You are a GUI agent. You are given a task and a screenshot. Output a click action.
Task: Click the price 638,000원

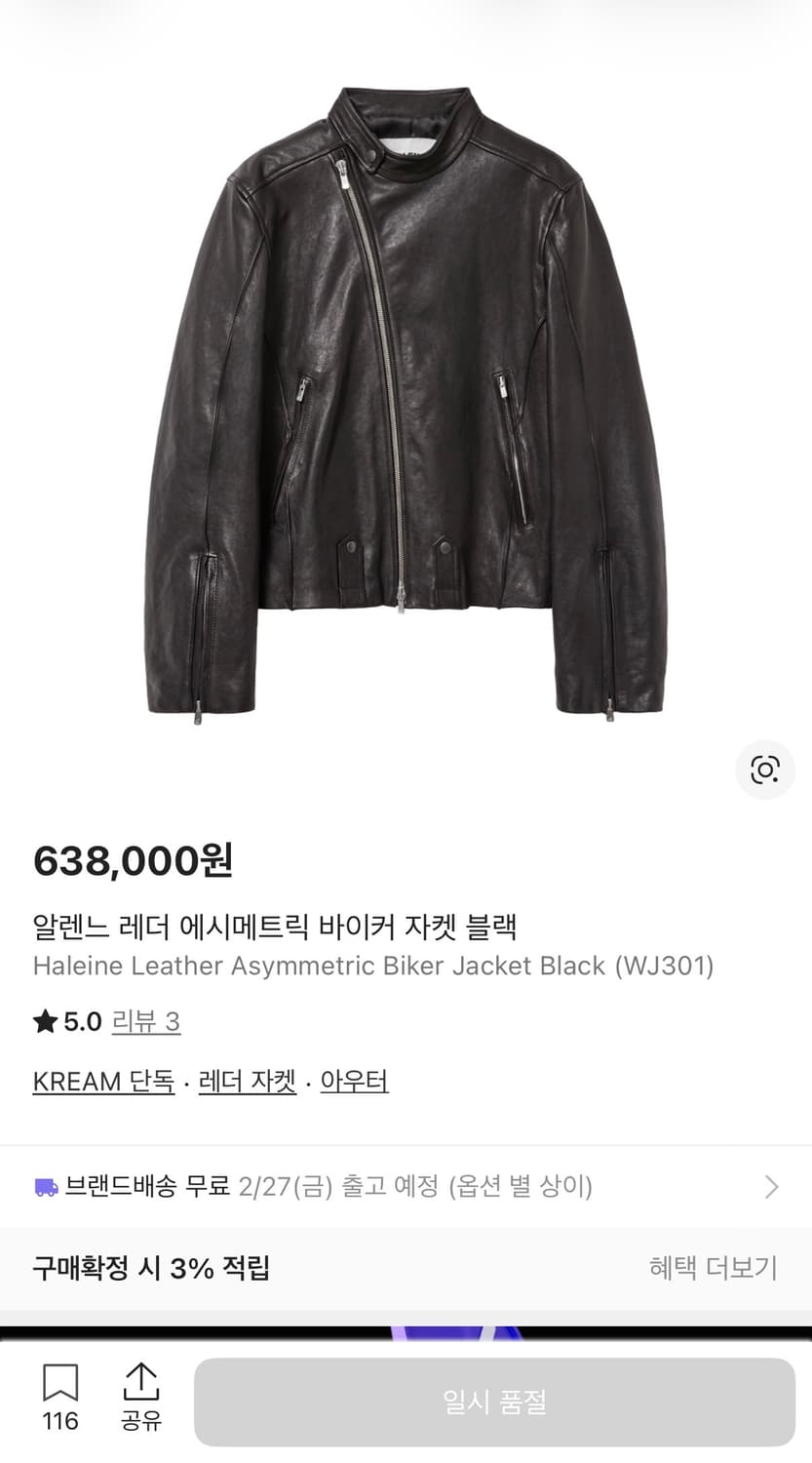point(138,862)
